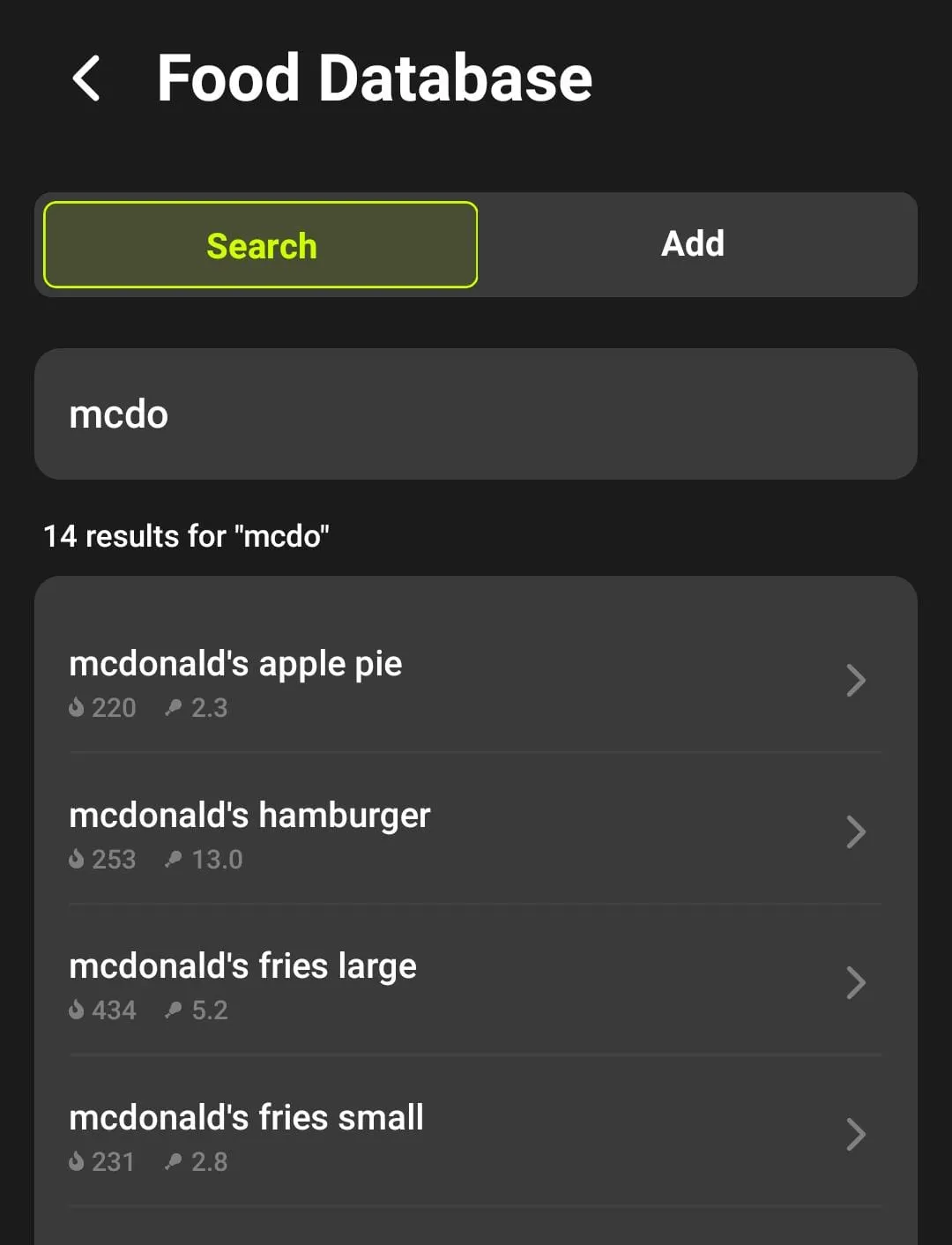Click the mcdo search input field

pyautogui.click(x=476, y=414)
